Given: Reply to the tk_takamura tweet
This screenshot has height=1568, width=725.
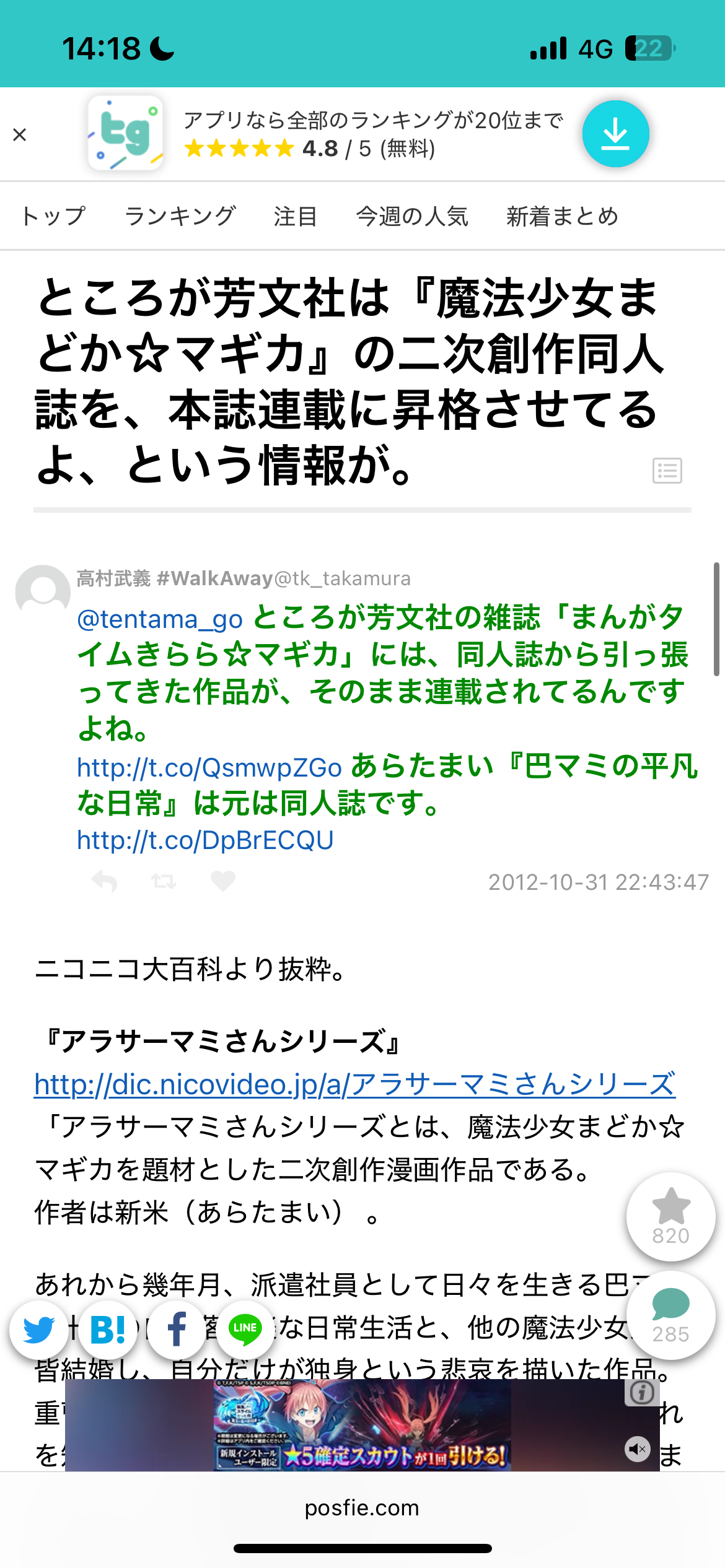Looking at the screenshot, I should pyautogui.click(x=104, y=881).
